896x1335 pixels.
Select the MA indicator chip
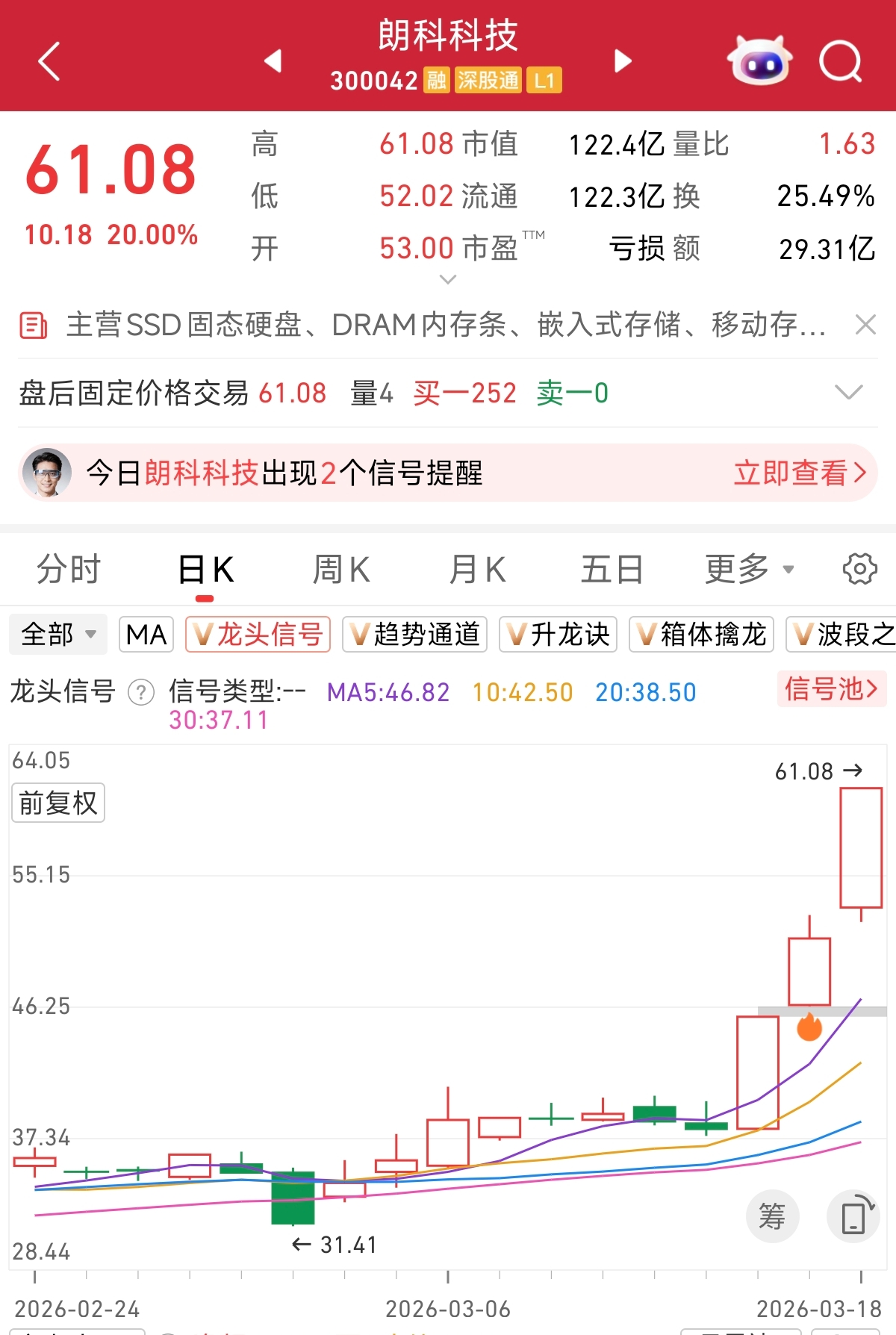(146, 635)
